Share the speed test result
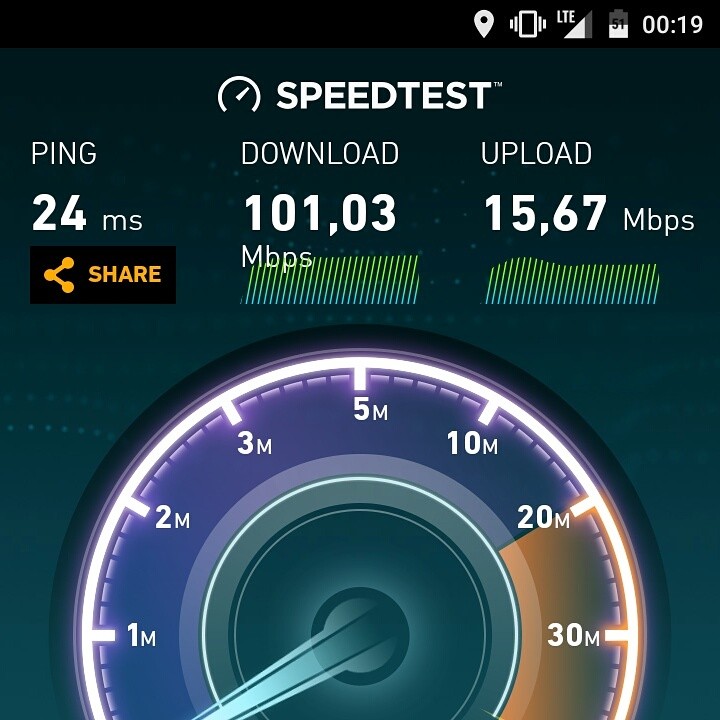The width and height of the screenshot is (720, 720). coord(103,275)
